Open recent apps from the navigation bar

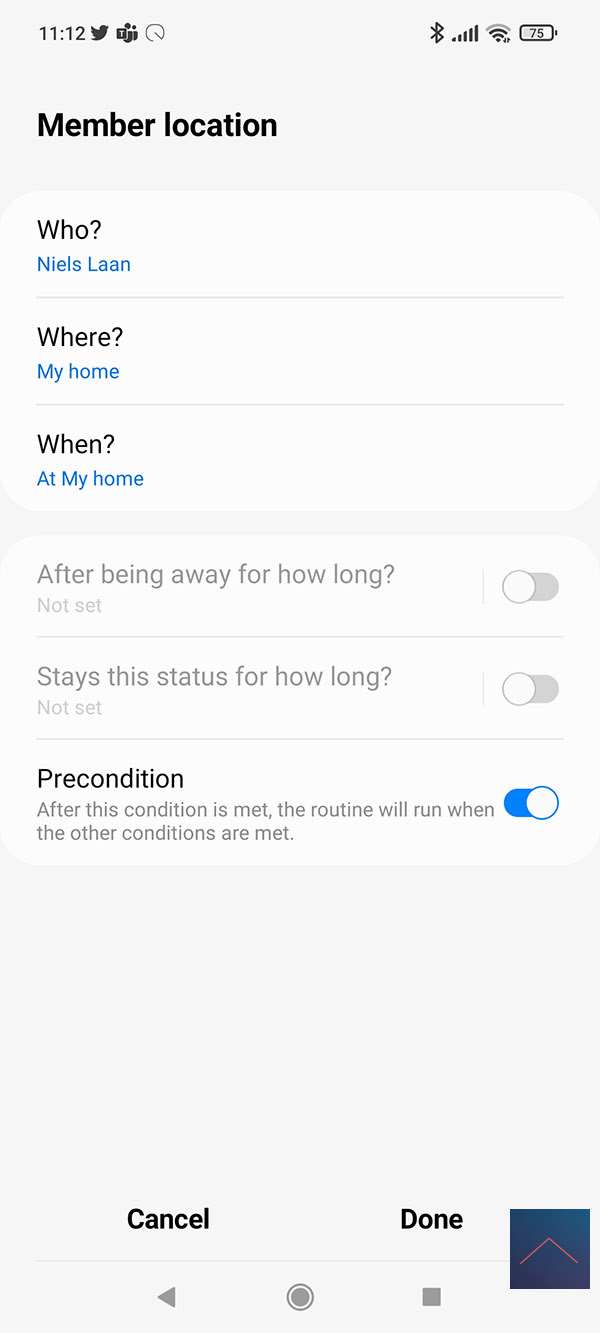click(431, 1297)
